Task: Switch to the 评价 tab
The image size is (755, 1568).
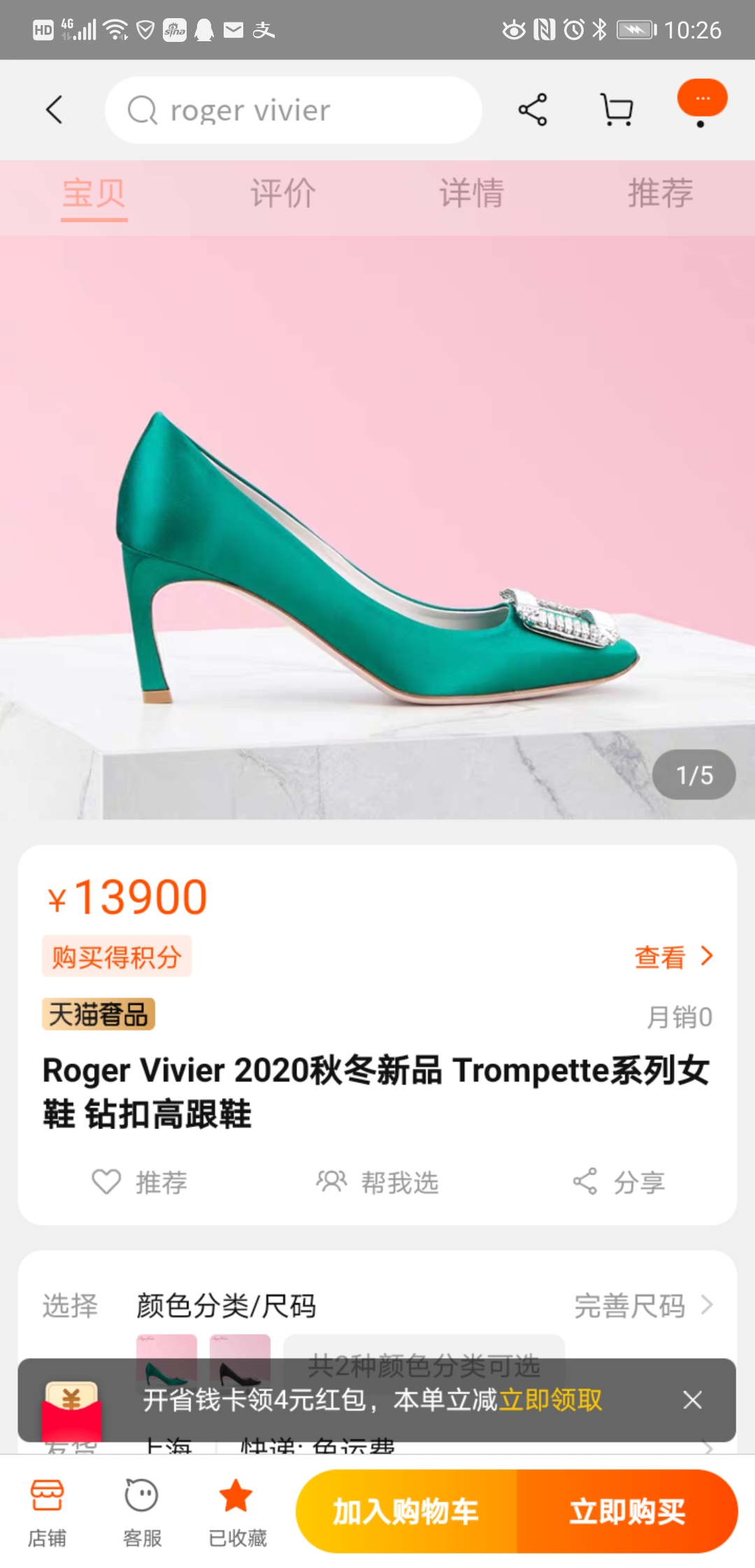Action: tap(283, 193)
